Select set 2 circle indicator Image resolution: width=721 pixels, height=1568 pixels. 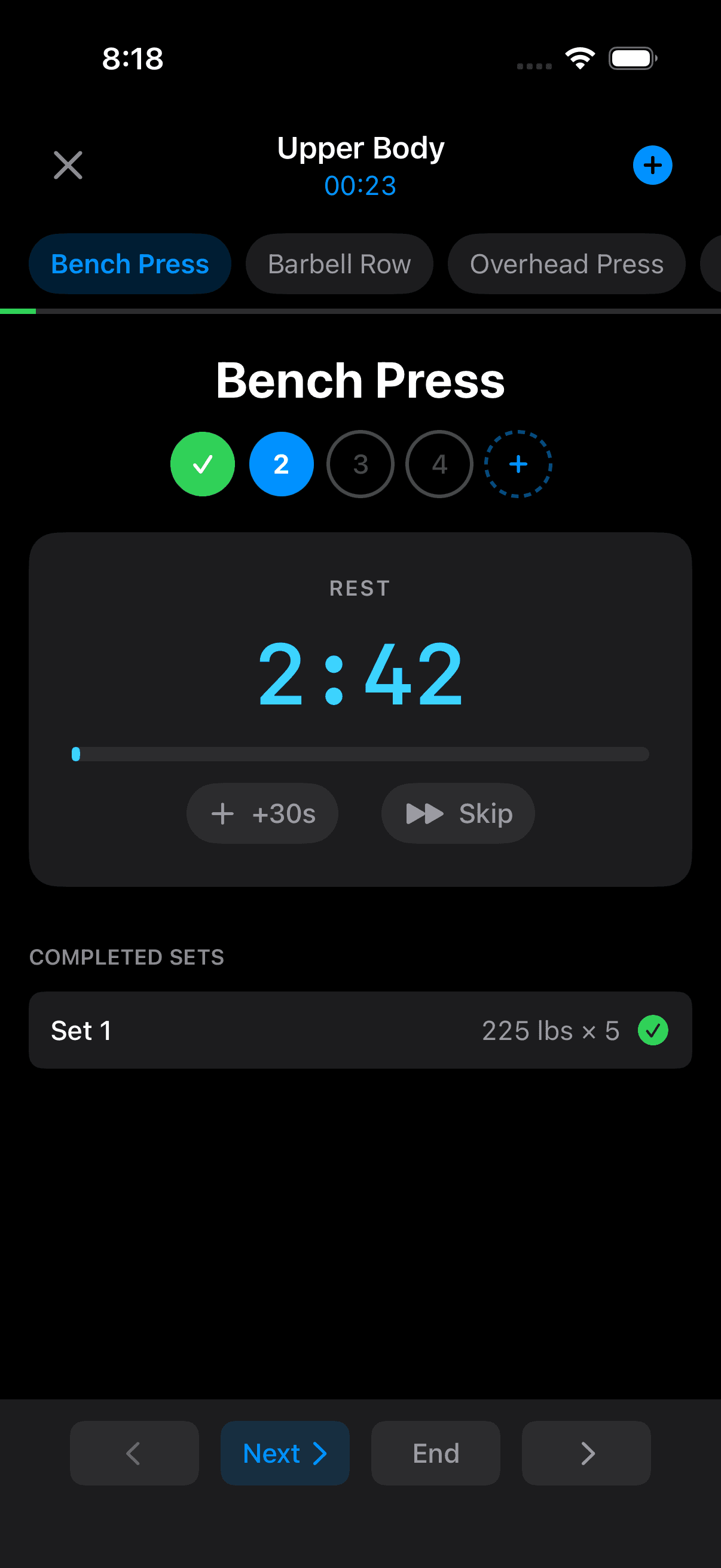(281, 464)
